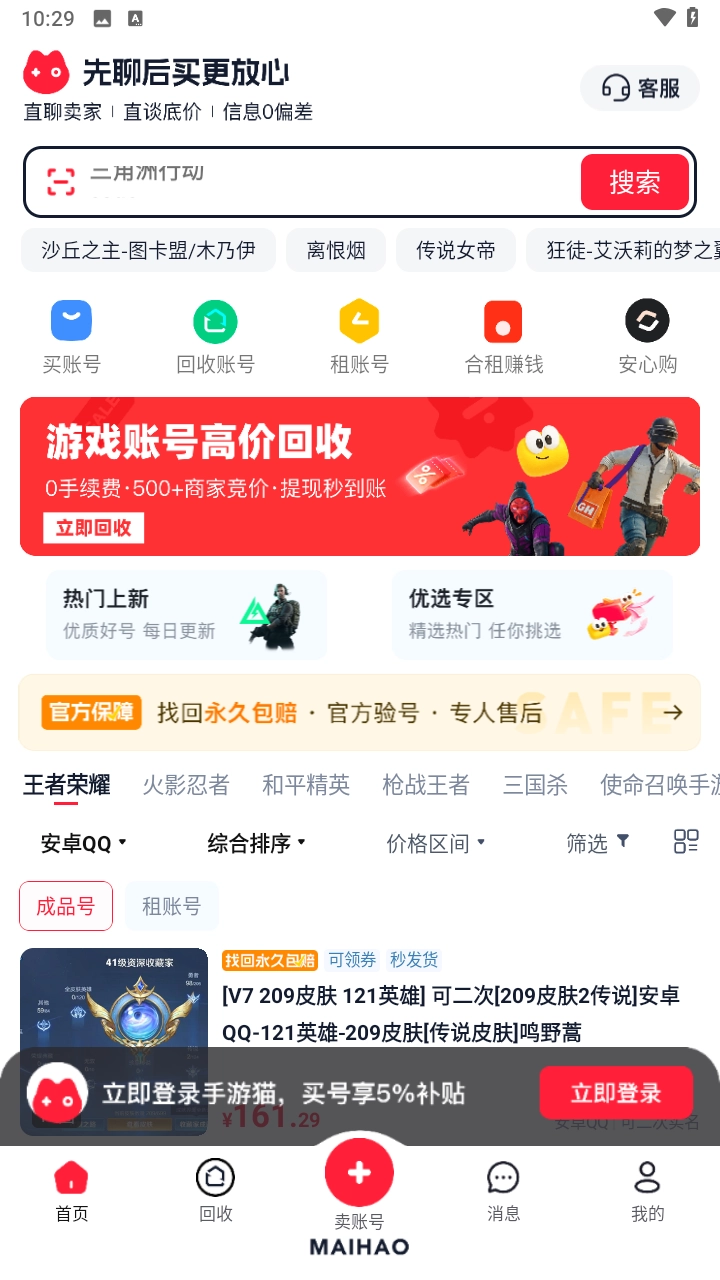The image size is (720, 1280).
Task: Select the 回收账号 recycle icon
Action: 215,335
